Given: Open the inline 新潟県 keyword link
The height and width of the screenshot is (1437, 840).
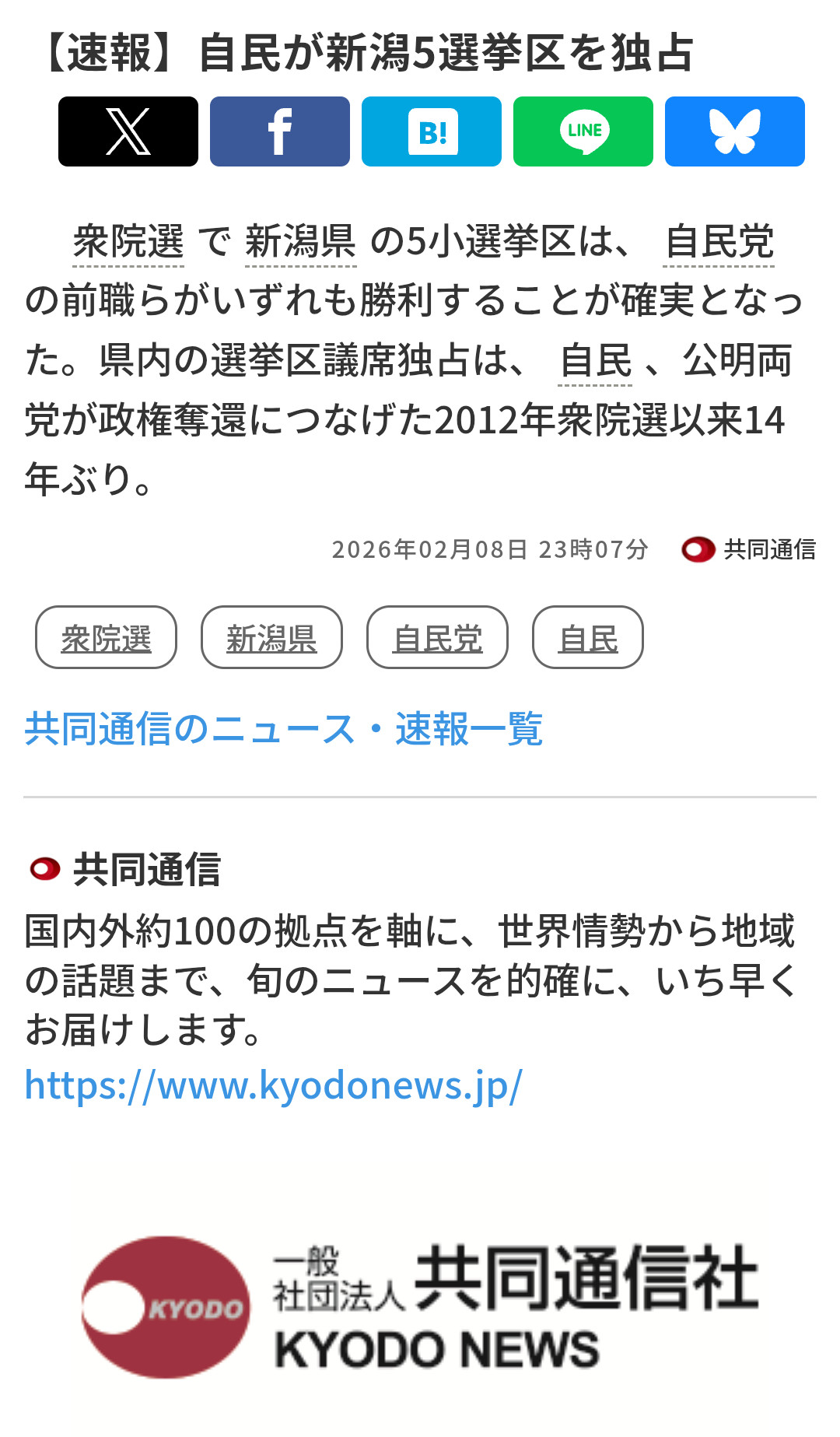Looking at the screenshot, I should coord(300,241).
